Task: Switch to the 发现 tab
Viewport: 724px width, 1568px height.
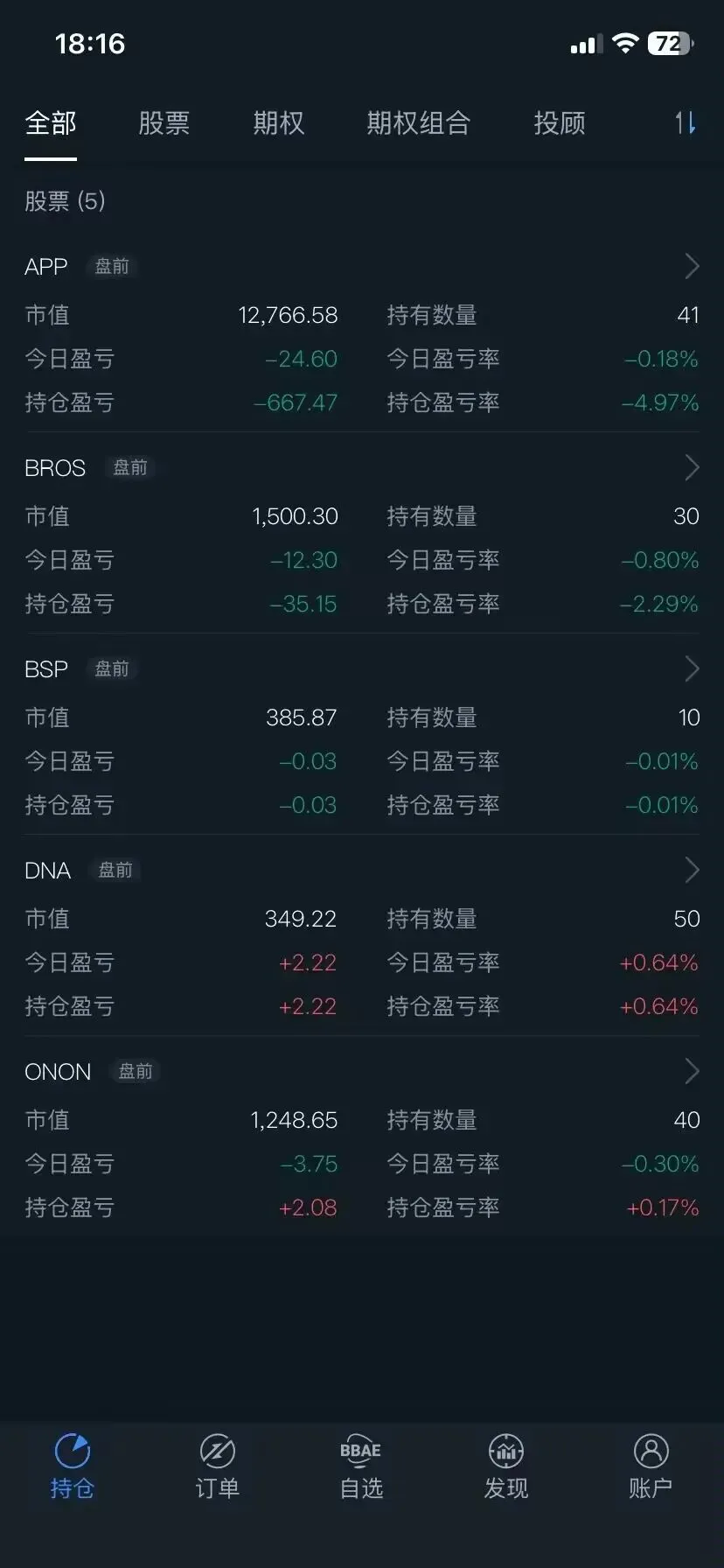Action: [x=506, y=1466]
